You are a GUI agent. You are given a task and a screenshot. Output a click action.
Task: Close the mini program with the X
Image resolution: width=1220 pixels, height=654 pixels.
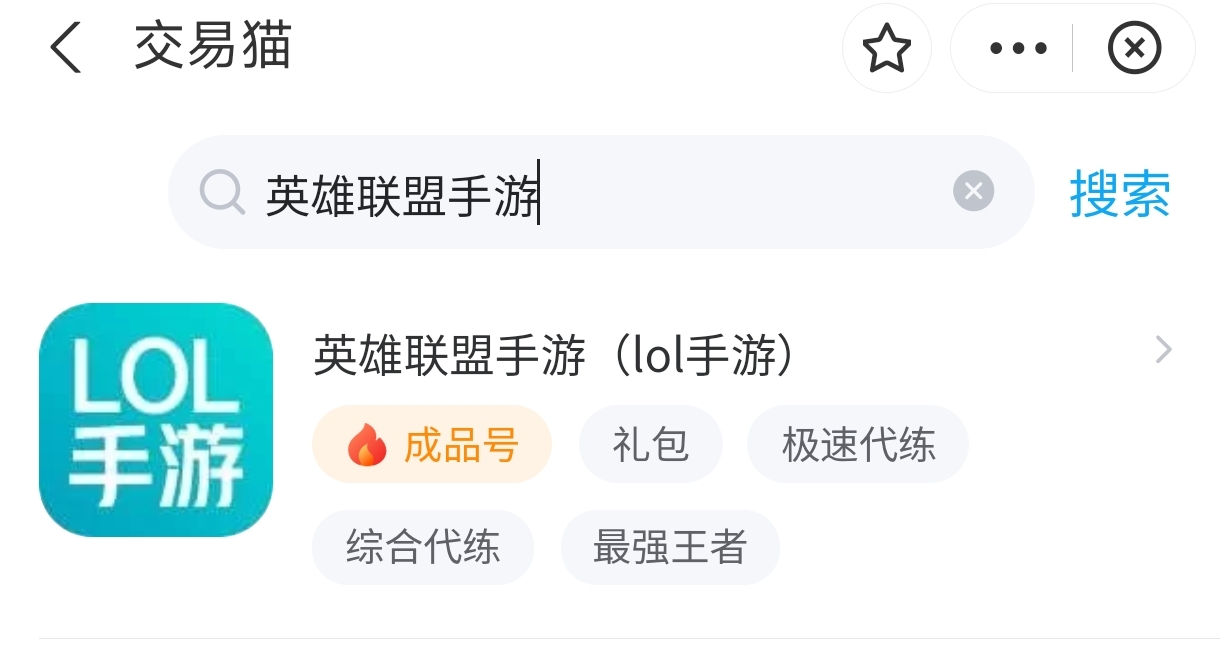pyautogui.click(x=1135, y=48)
